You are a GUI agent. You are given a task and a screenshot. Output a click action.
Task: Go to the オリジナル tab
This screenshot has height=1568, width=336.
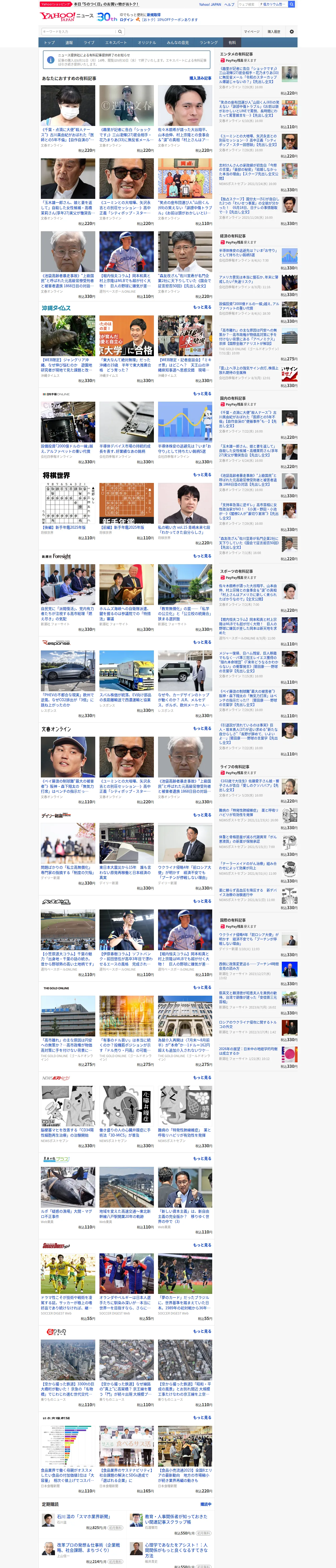point(147,43)
